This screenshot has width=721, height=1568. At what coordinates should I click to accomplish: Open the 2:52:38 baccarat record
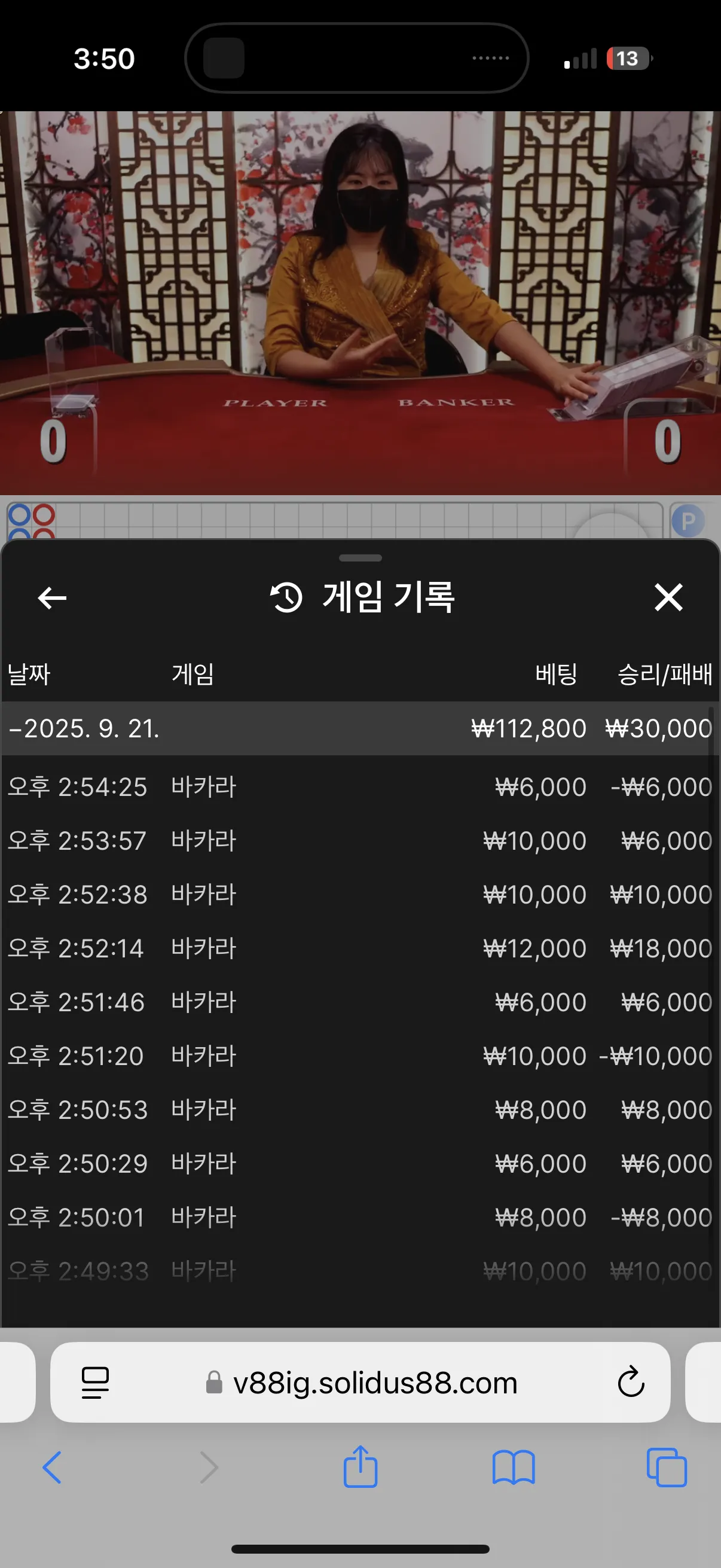click(360, 894)
